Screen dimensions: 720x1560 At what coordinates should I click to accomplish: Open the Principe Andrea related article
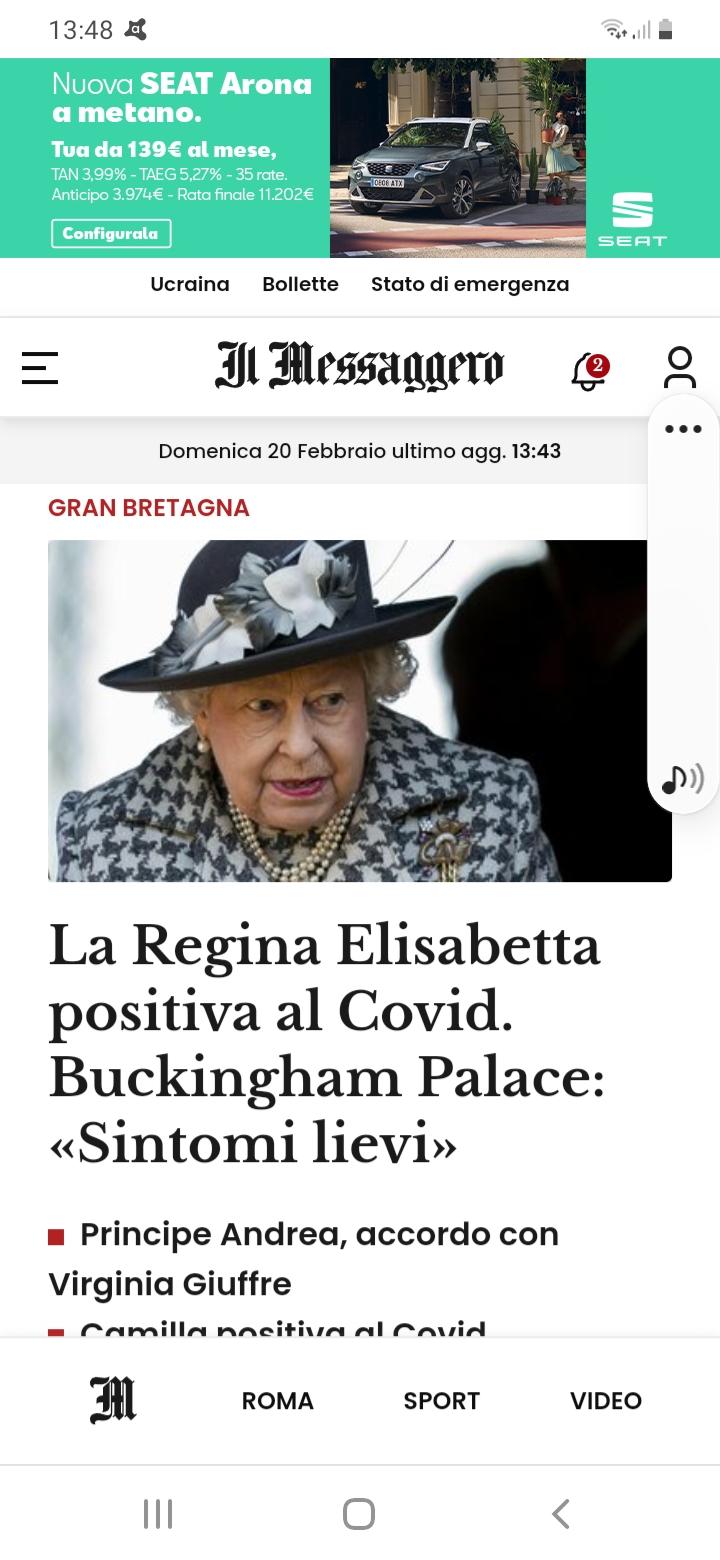[x=304, y=1258]
